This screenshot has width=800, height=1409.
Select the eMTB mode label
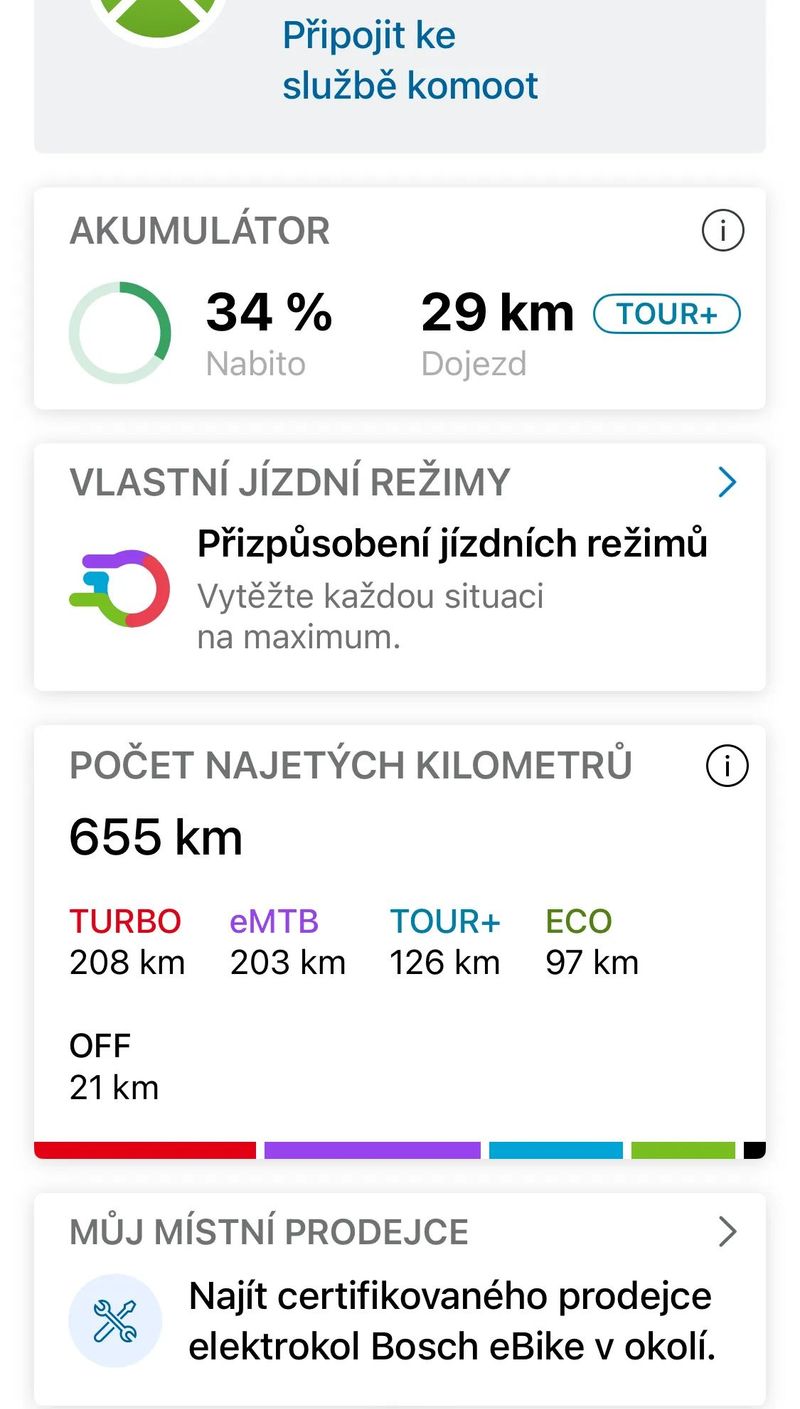pos(273,921)
